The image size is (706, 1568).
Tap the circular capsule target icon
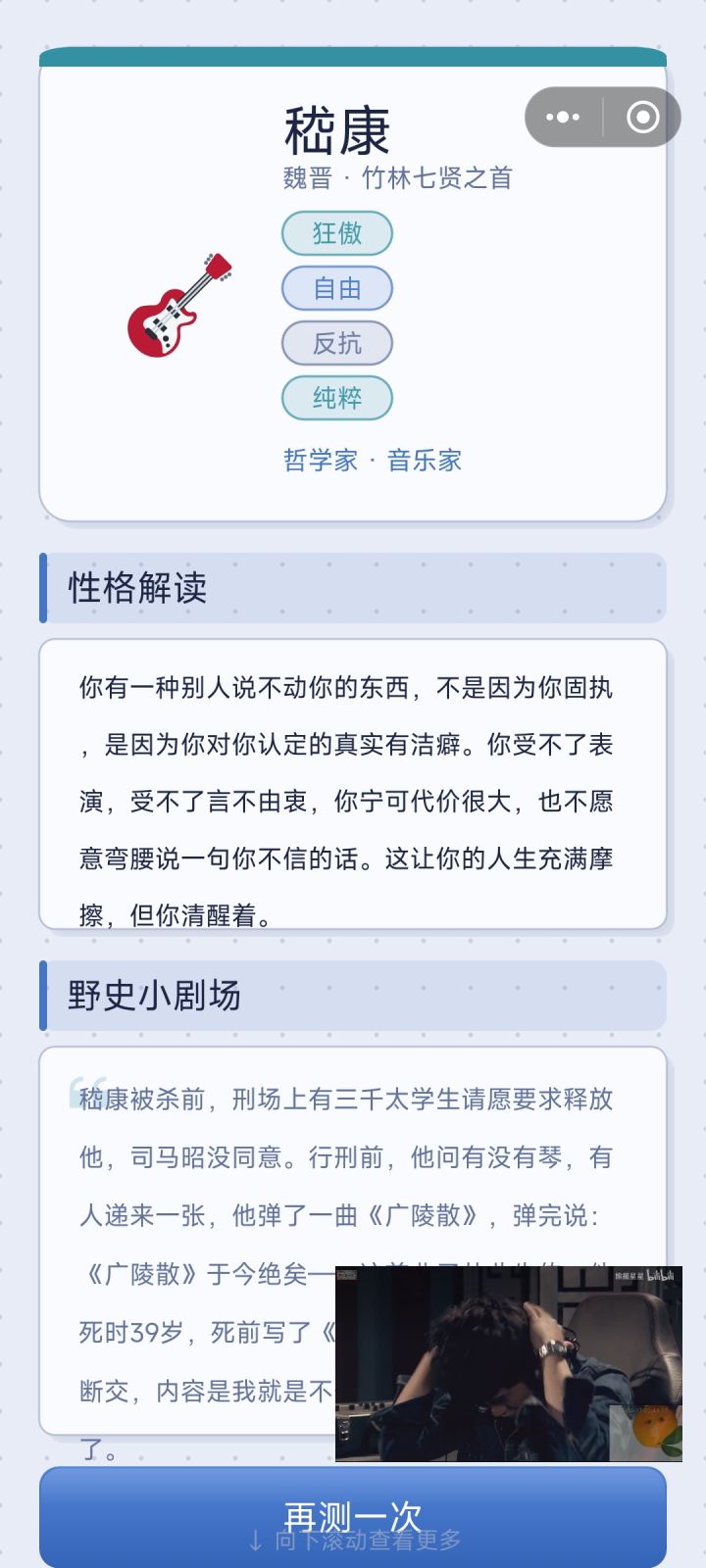tap(642, 117)
